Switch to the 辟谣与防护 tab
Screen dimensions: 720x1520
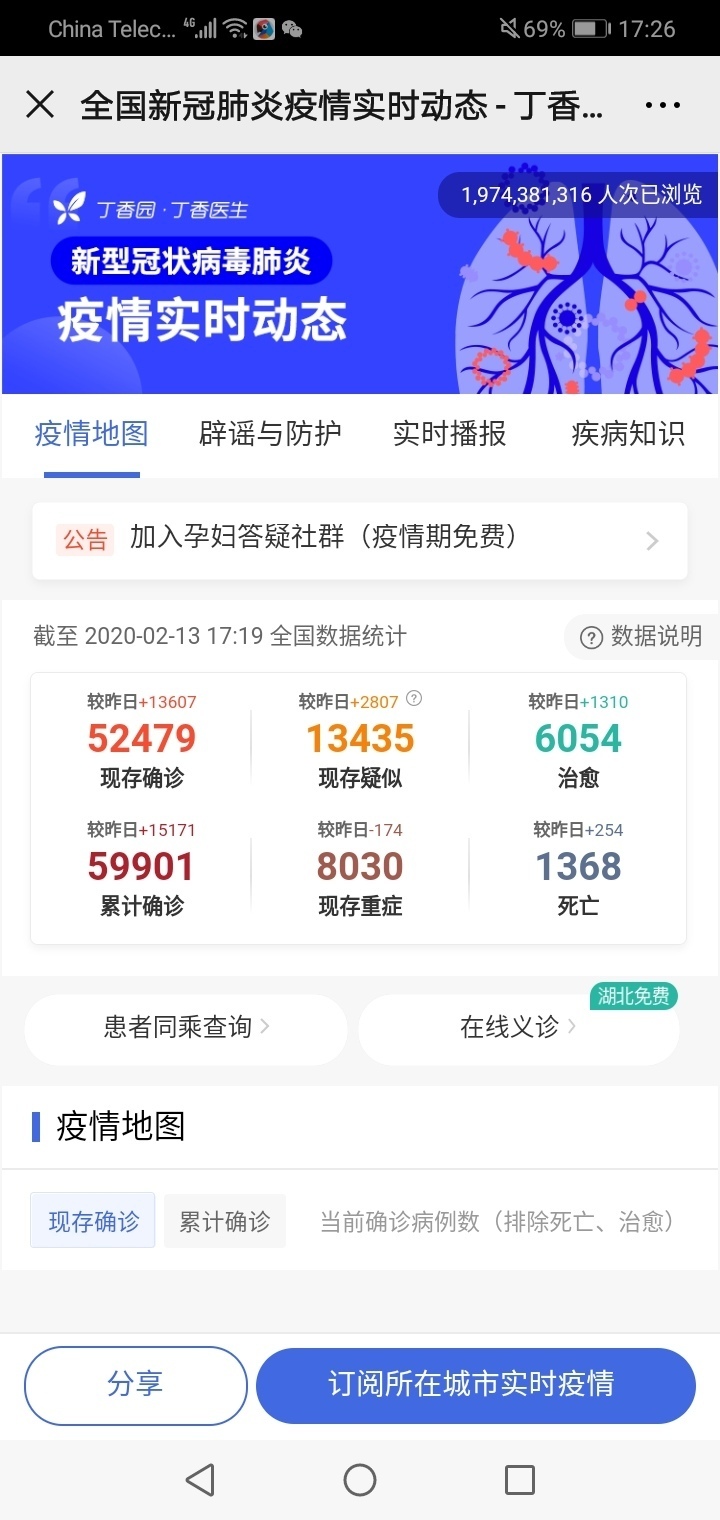pos(270,434)
